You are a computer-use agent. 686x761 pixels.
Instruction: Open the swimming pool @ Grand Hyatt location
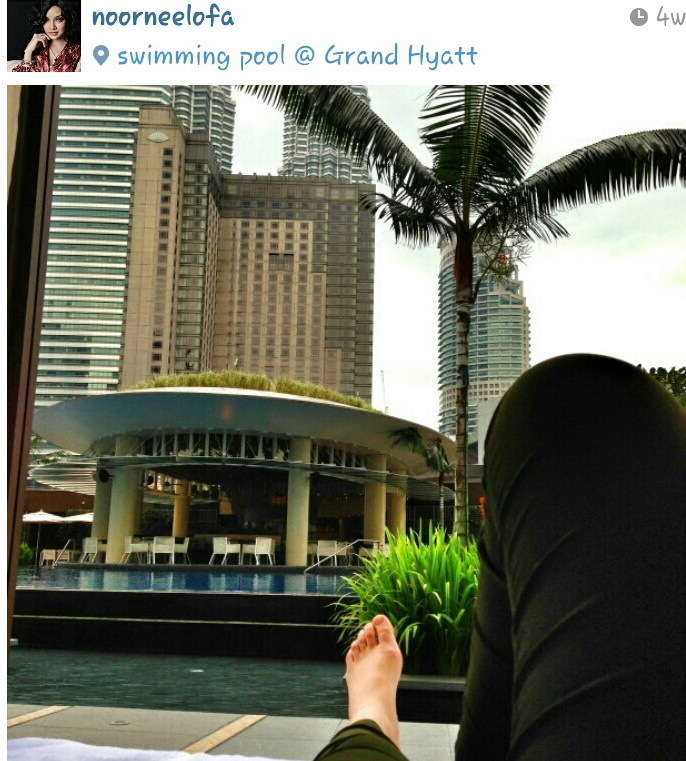click(296, 55)
